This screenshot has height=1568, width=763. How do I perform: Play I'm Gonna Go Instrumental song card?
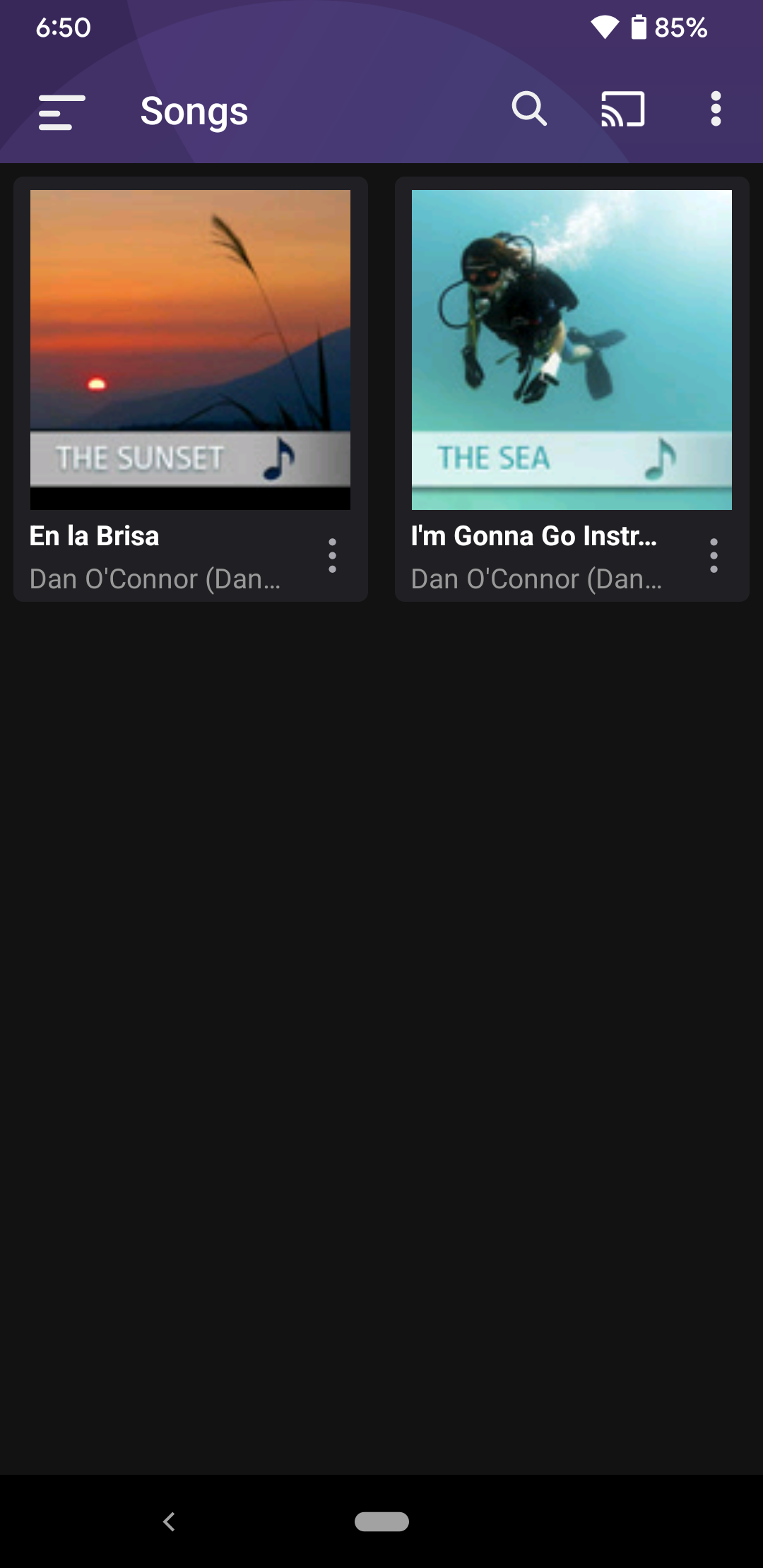pos(572,389)
